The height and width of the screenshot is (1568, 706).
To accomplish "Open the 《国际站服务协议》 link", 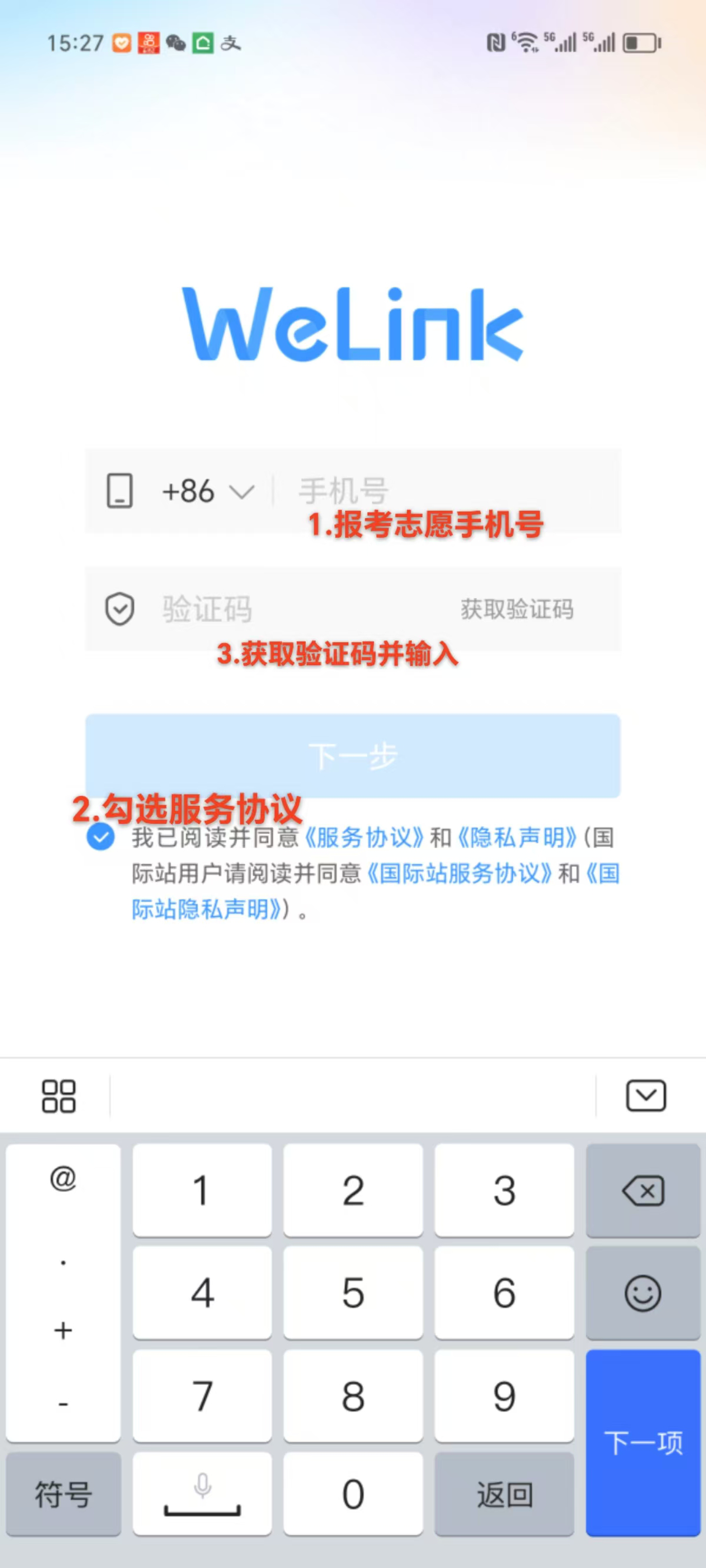I will (459, 873).
